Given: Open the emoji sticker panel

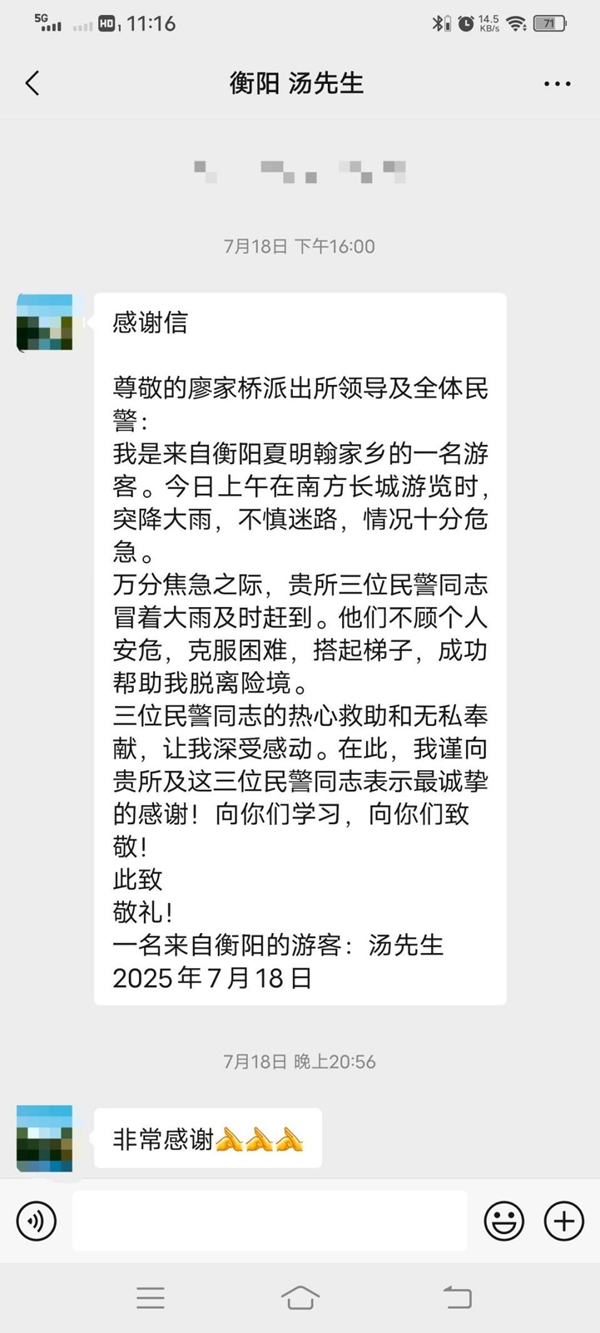Looking at the screenshot, I should tap(505, 1220).
